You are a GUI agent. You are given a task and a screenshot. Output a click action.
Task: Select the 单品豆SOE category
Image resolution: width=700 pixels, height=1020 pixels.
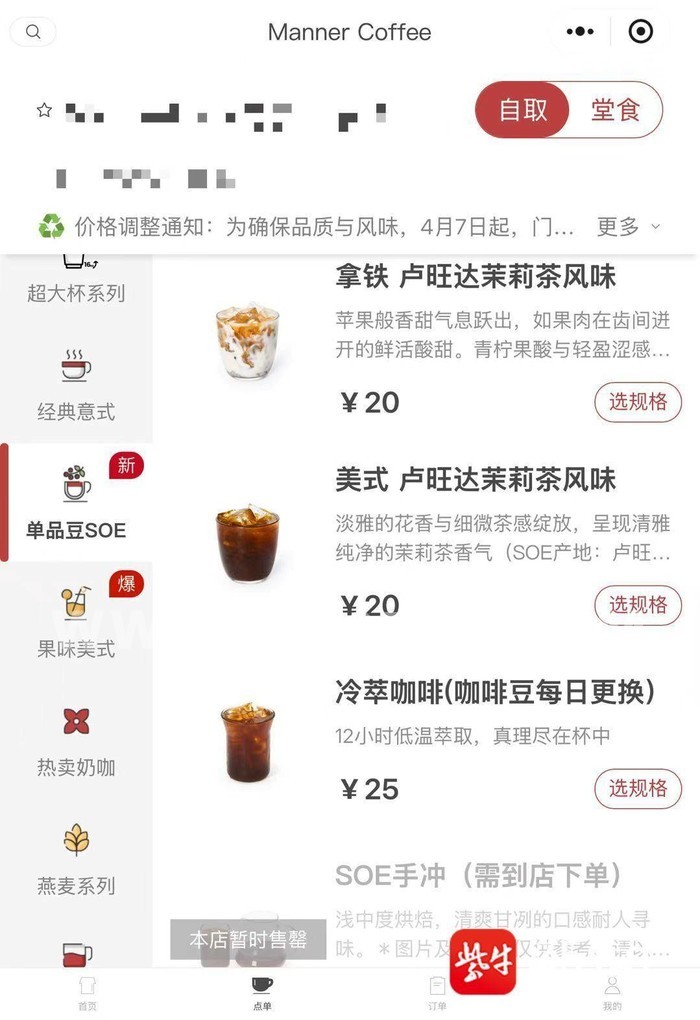(76, 503)
